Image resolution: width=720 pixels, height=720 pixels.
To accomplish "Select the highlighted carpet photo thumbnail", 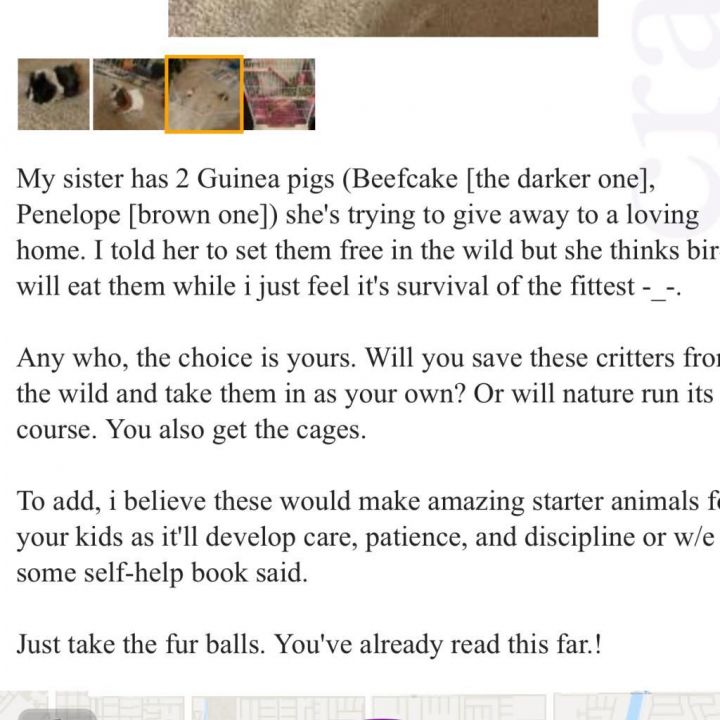I will (x=204, y=94).
